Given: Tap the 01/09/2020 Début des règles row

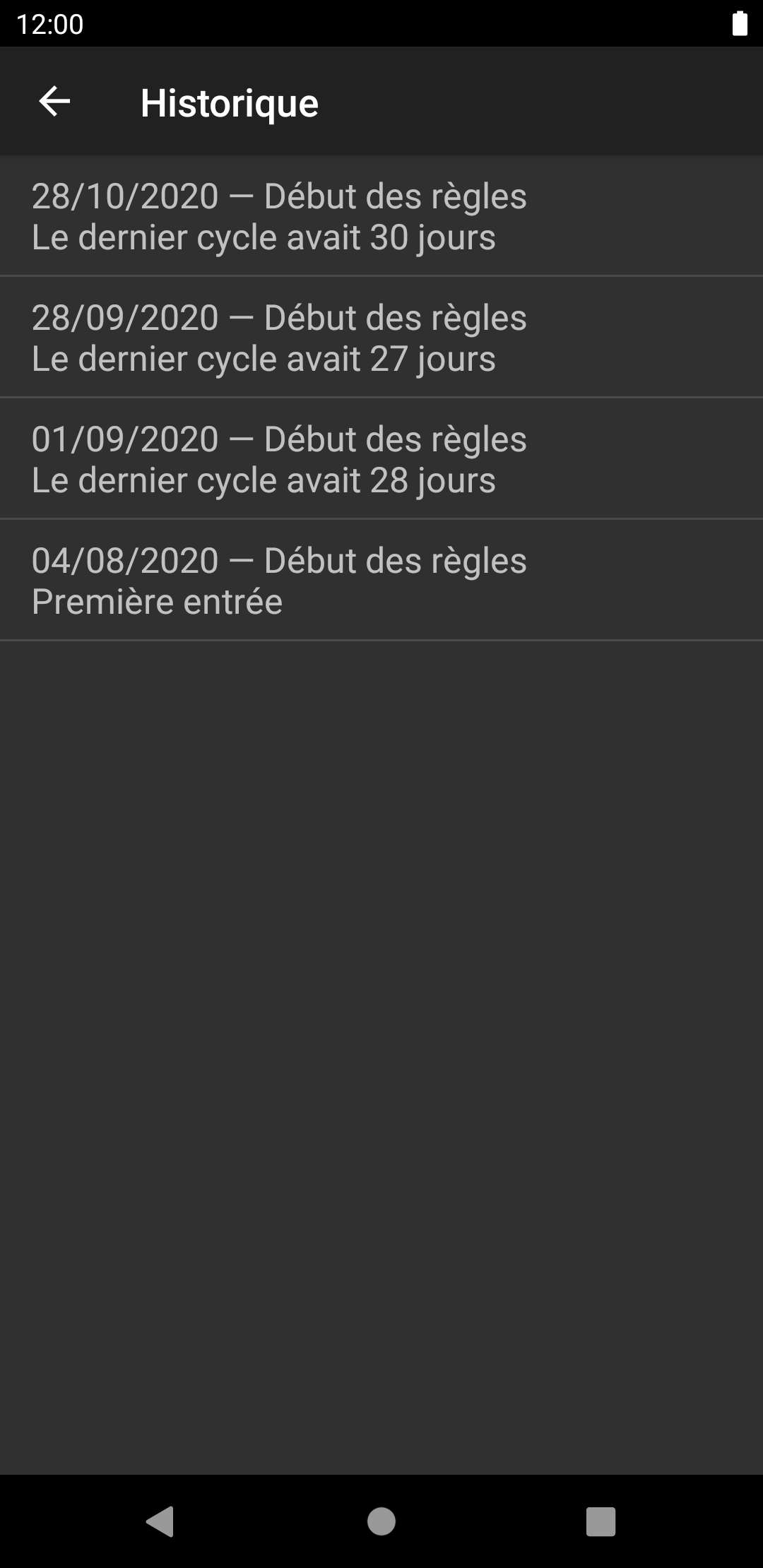Looking at the screenshot, I should tap(381, 458).
